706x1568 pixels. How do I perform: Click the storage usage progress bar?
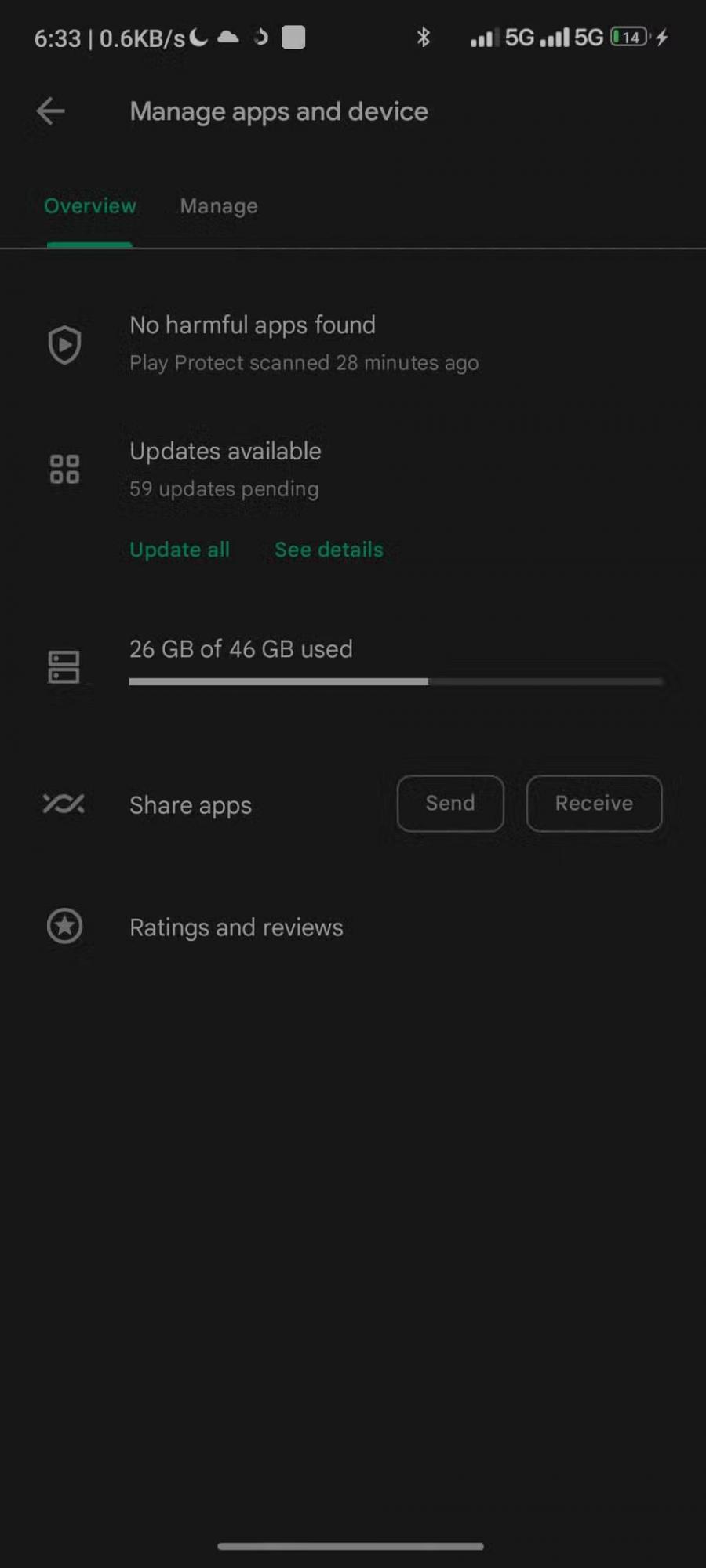[x=395, y=681]
